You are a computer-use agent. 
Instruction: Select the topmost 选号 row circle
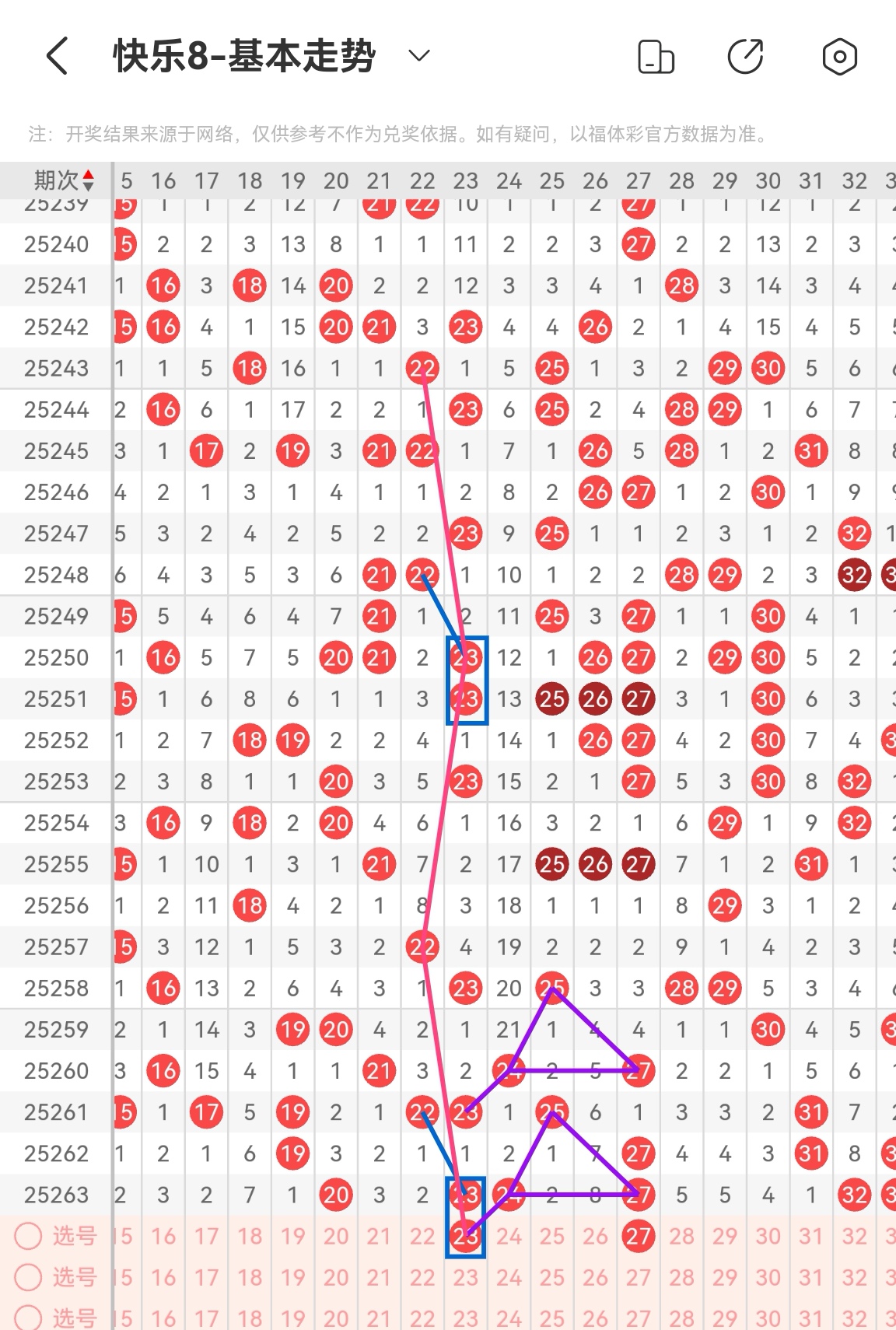click(29, 1236)
